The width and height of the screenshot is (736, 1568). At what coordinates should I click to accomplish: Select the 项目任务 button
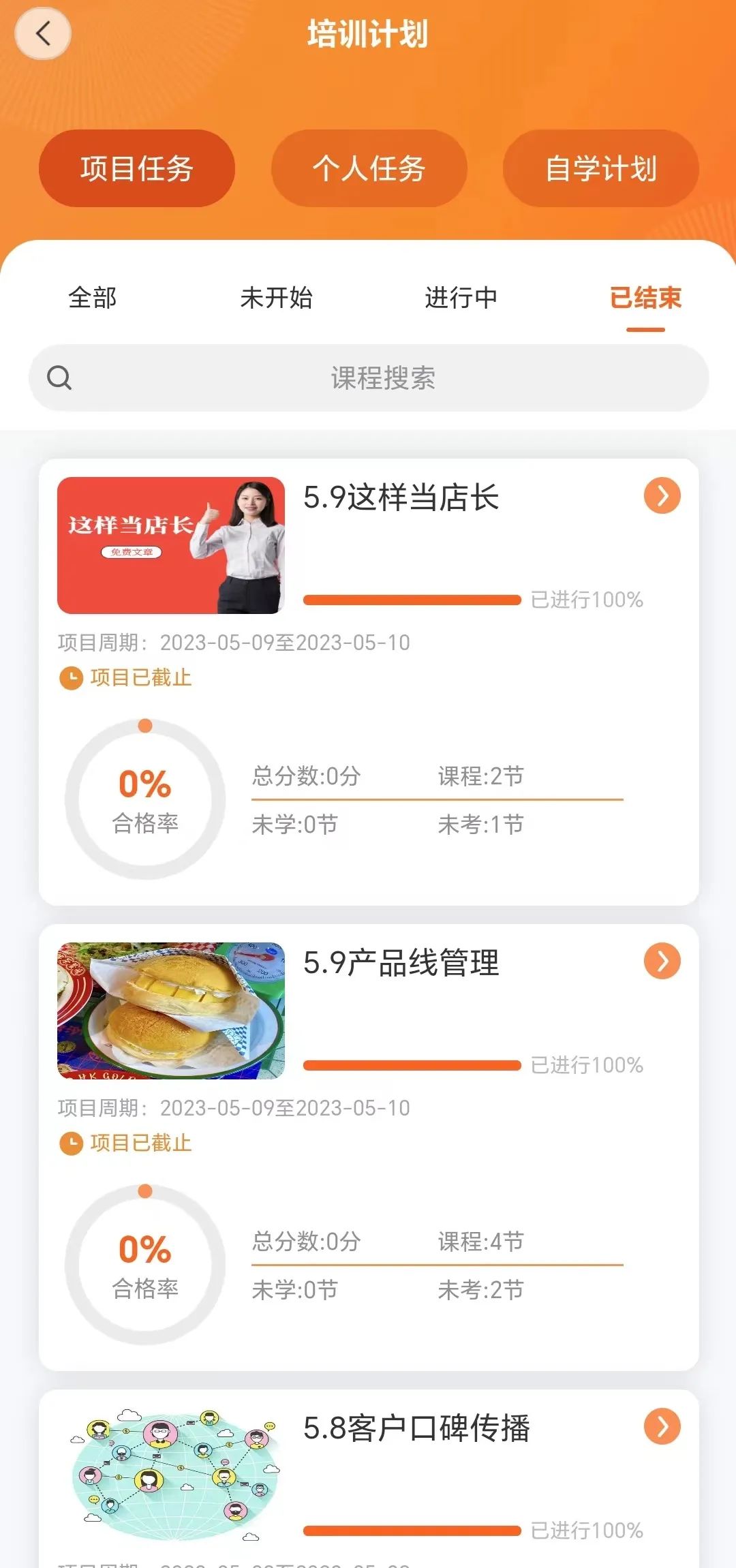[x=137, y=168]
